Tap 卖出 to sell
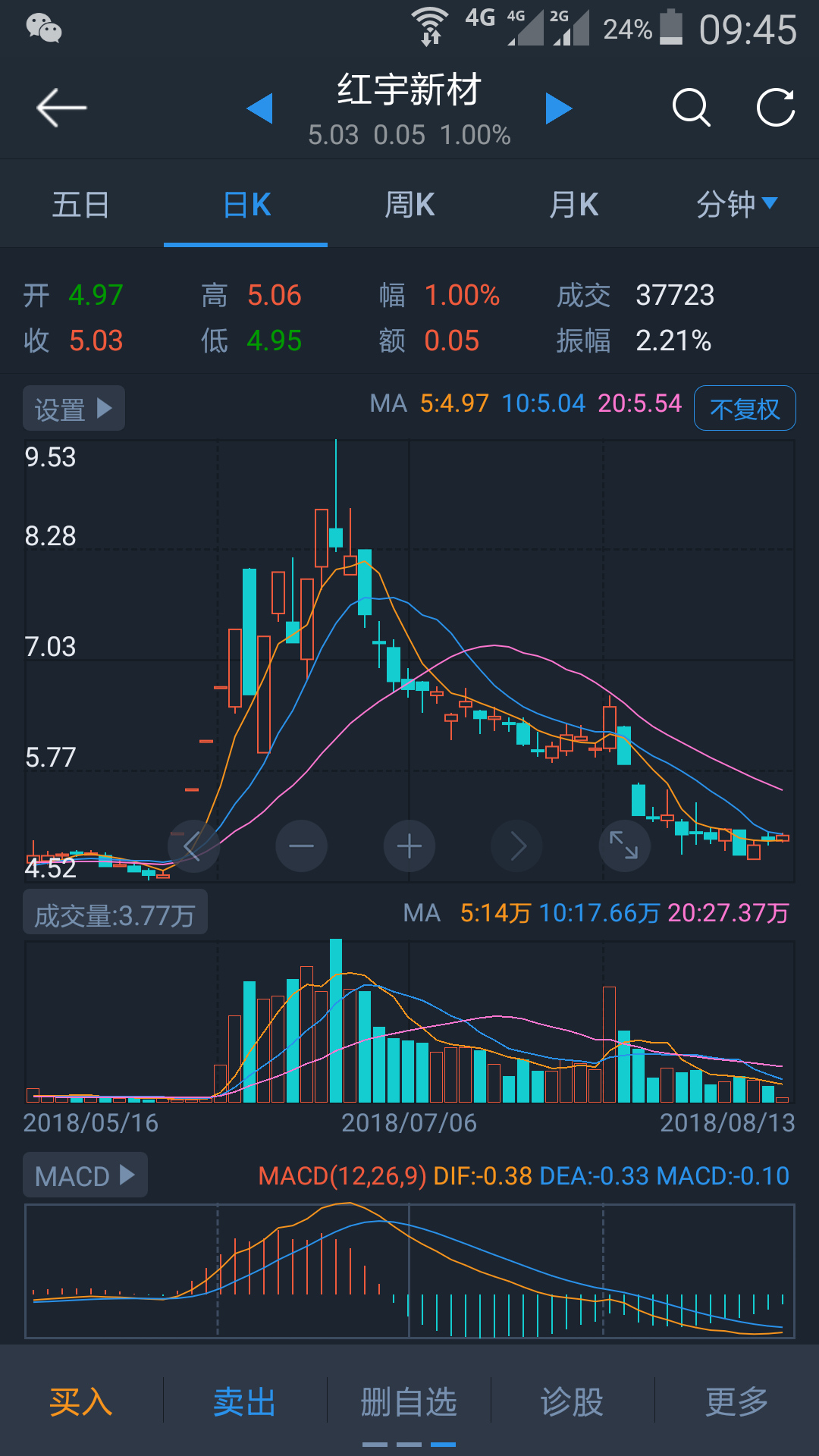Viewport: 819px width, 1456px height. 245,1401
